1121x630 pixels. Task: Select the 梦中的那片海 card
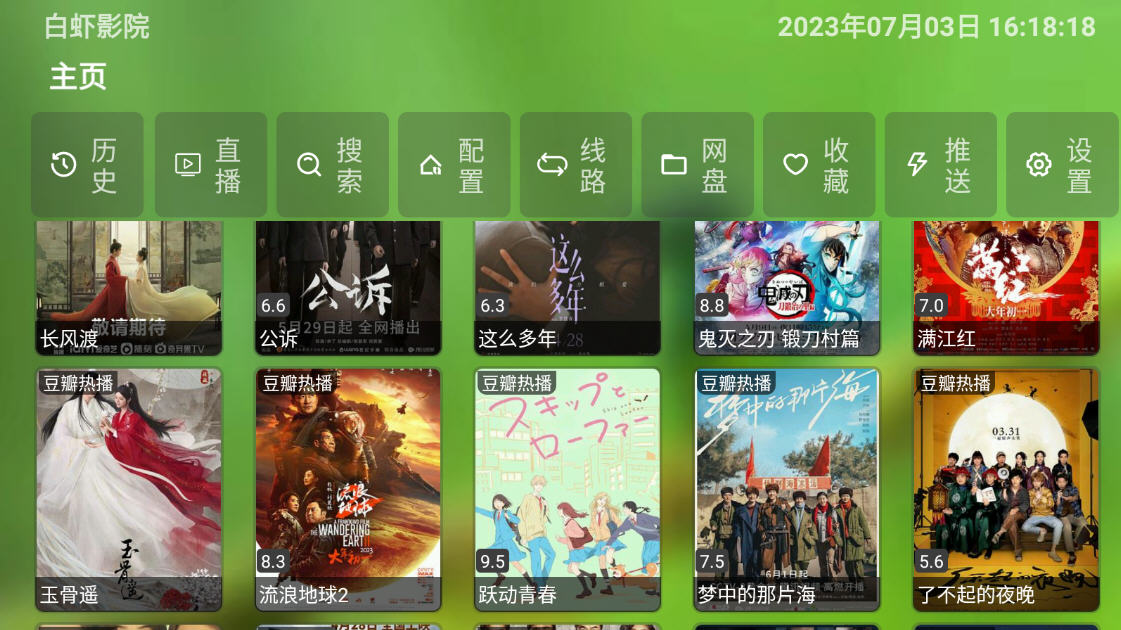[x=787, y=490]
